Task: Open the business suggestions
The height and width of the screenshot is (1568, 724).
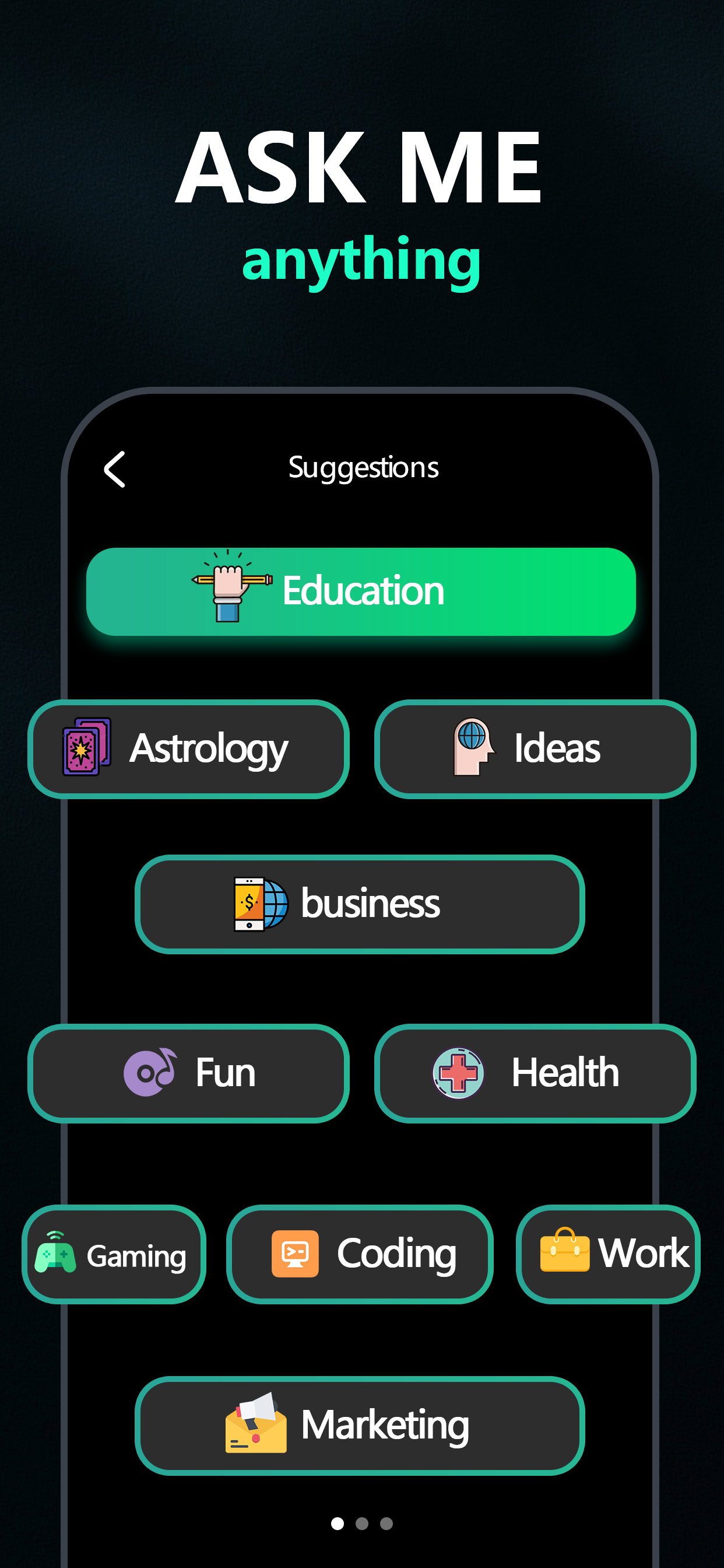Action: tap(359, 904)
